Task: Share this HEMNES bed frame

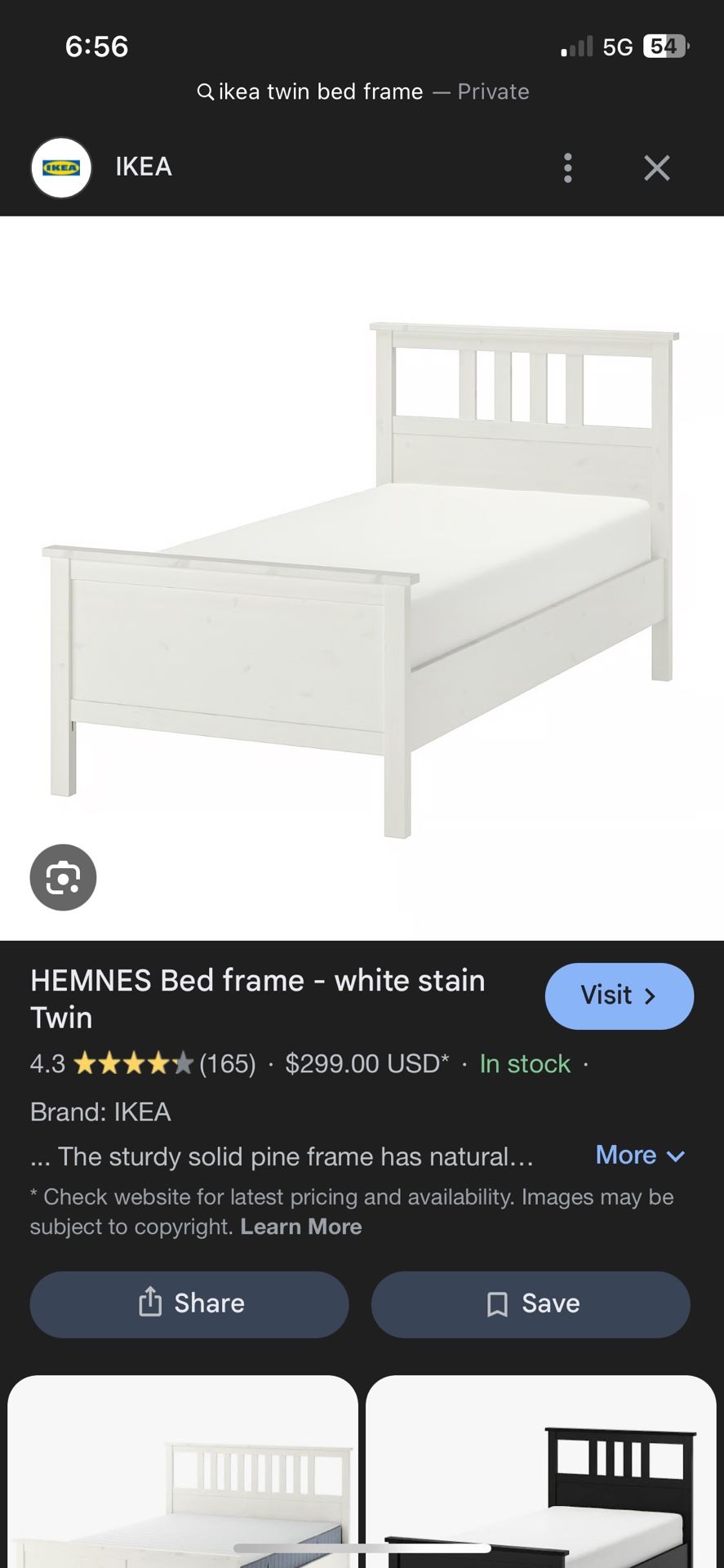Action: pyautogui.click(x=189, y=1303)
